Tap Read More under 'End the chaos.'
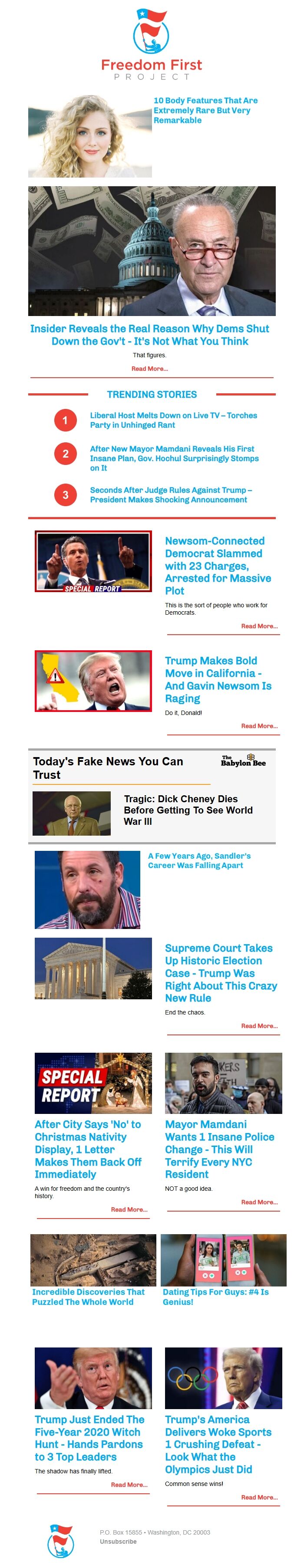 (x=259, y=1026)
